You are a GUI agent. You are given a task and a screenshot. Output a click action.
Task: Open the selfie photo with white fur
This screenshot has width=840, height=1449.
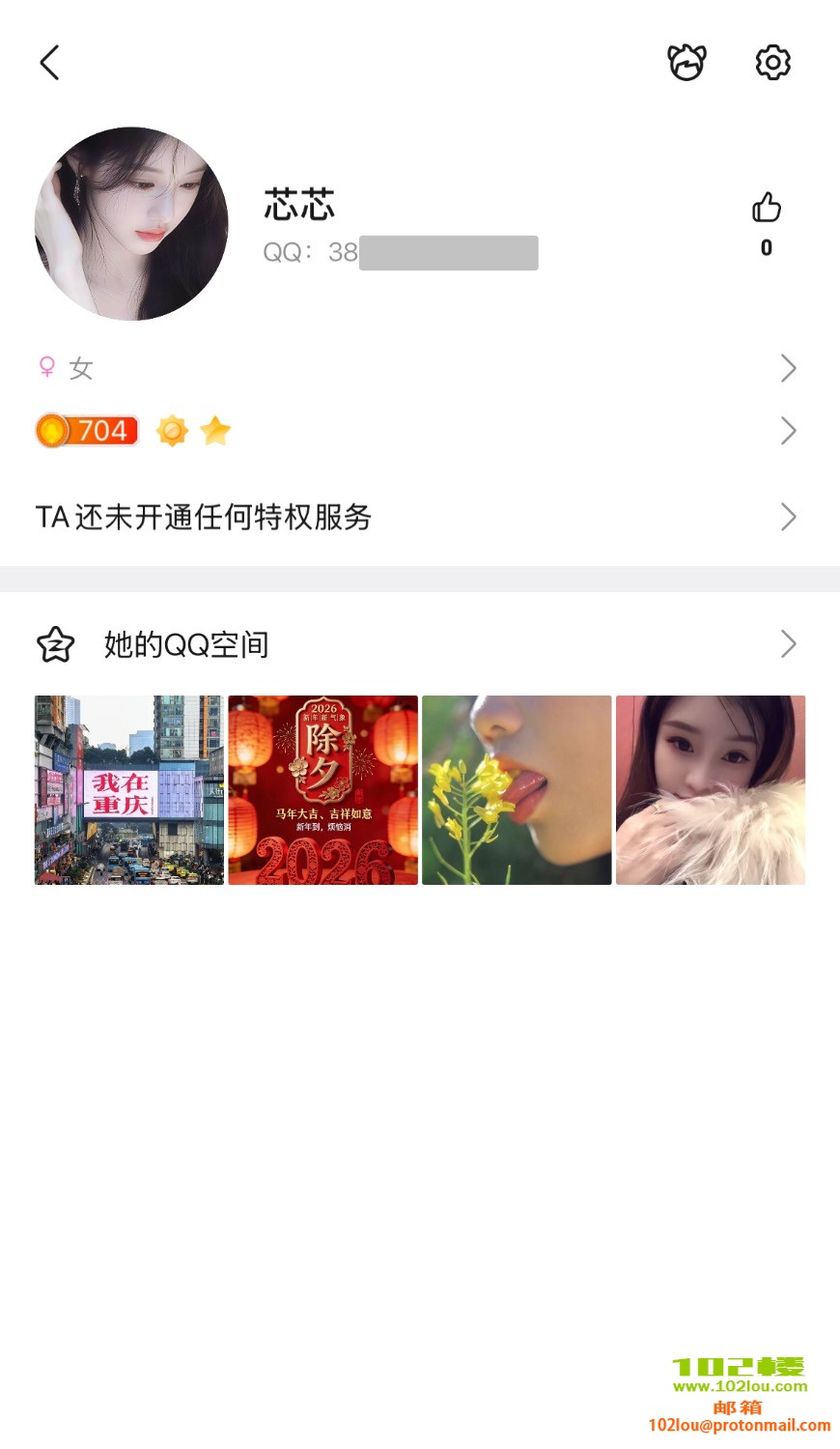pyautogui.click(x=711, y=790)
